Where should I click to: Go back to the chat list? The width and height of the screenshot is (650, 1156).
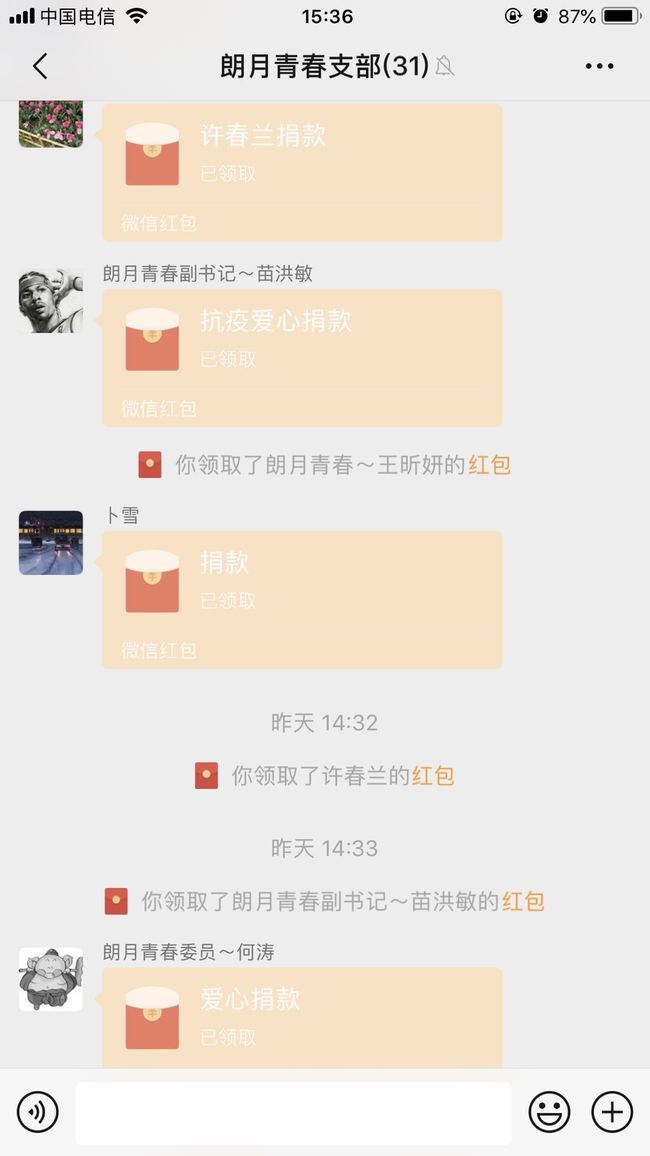click(x=40, y=66)
